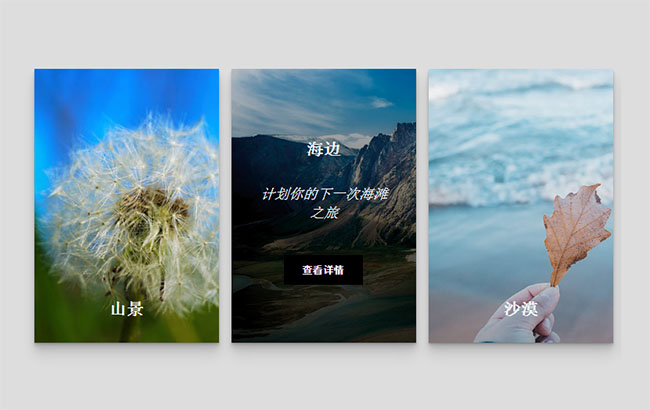Open the 沙漠 leaf card
The width and height of the screenshot is (650, 410).
tap(520, 205)
